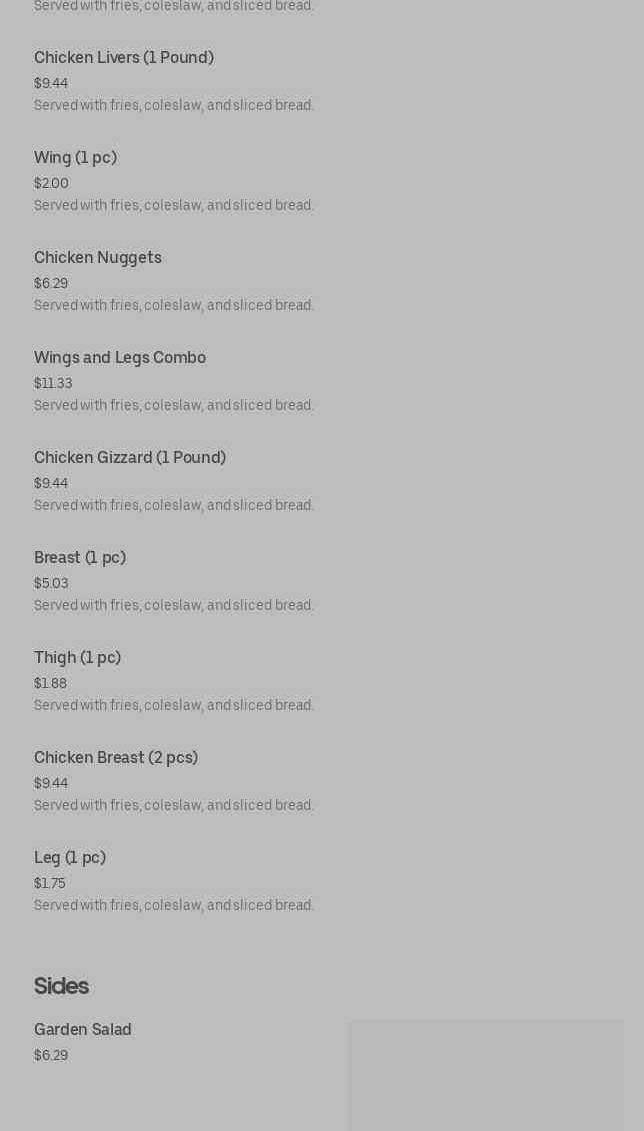This screenshot has width=644, height=1131.
Task: Select the Wing (1 pc) menu item
Action: click(x=75, y=158)
